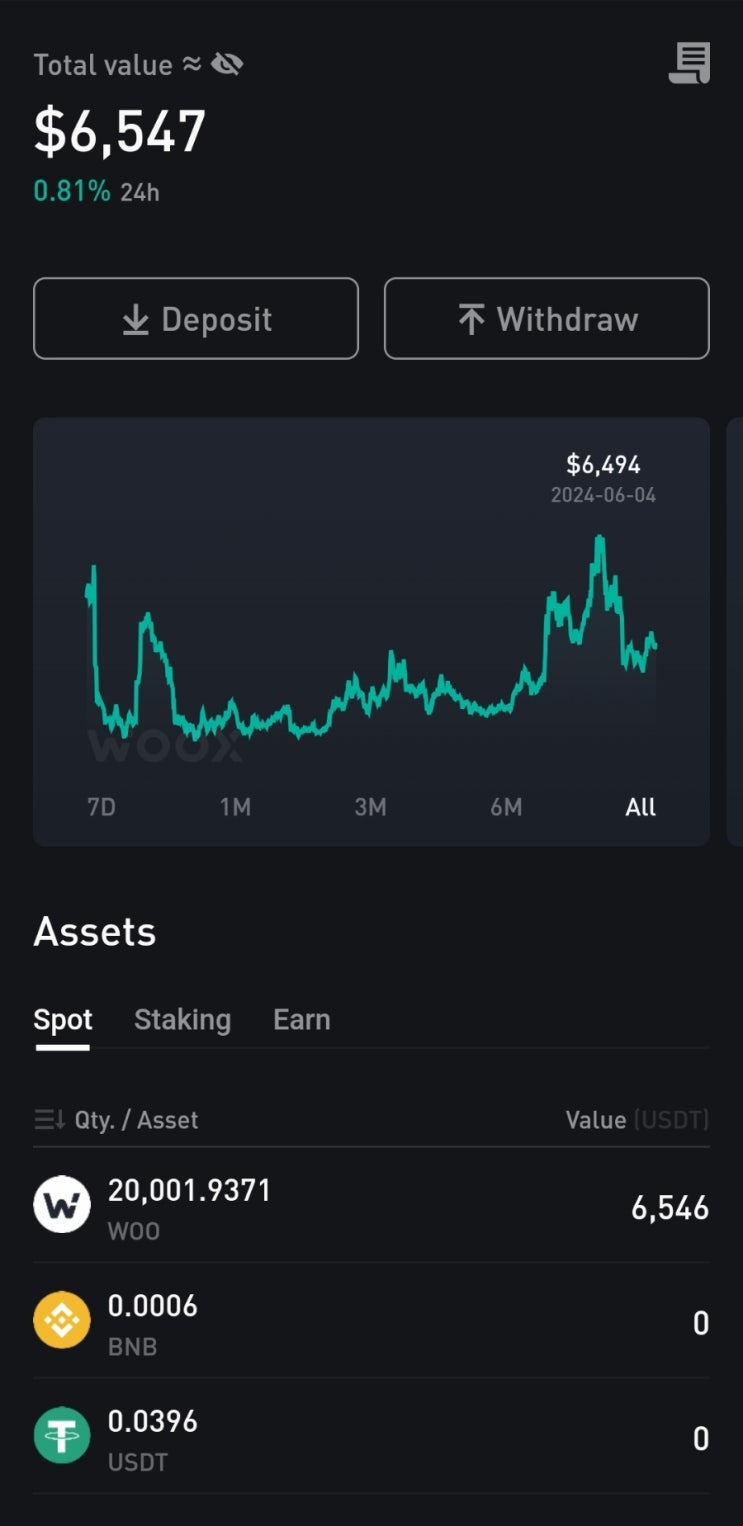743x1526 pixels.
Task: Open the BNB asset row
Action: point(371,1322)
